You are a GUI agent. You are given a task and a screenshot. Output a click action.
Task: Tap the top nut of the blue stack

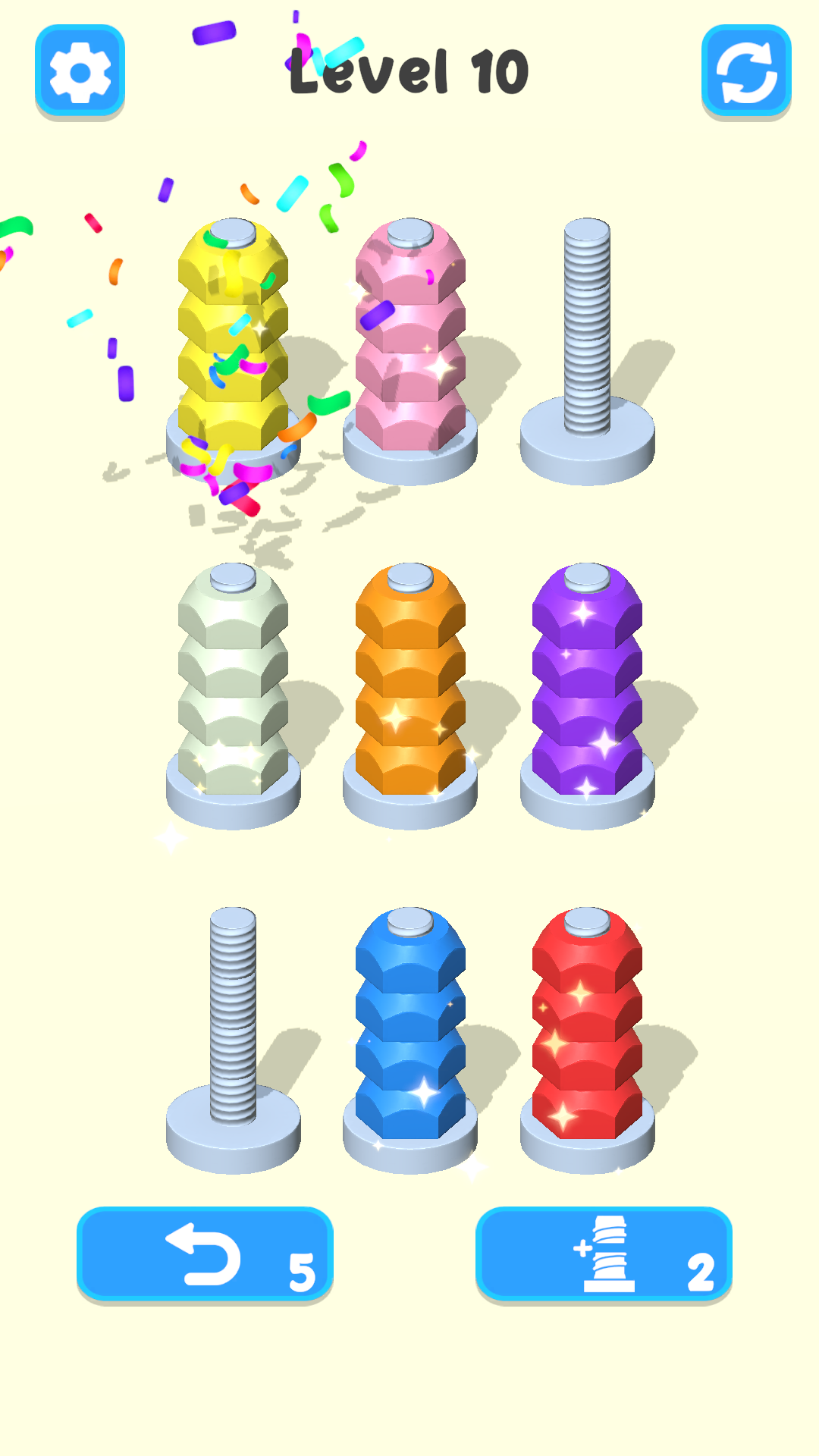409,948
